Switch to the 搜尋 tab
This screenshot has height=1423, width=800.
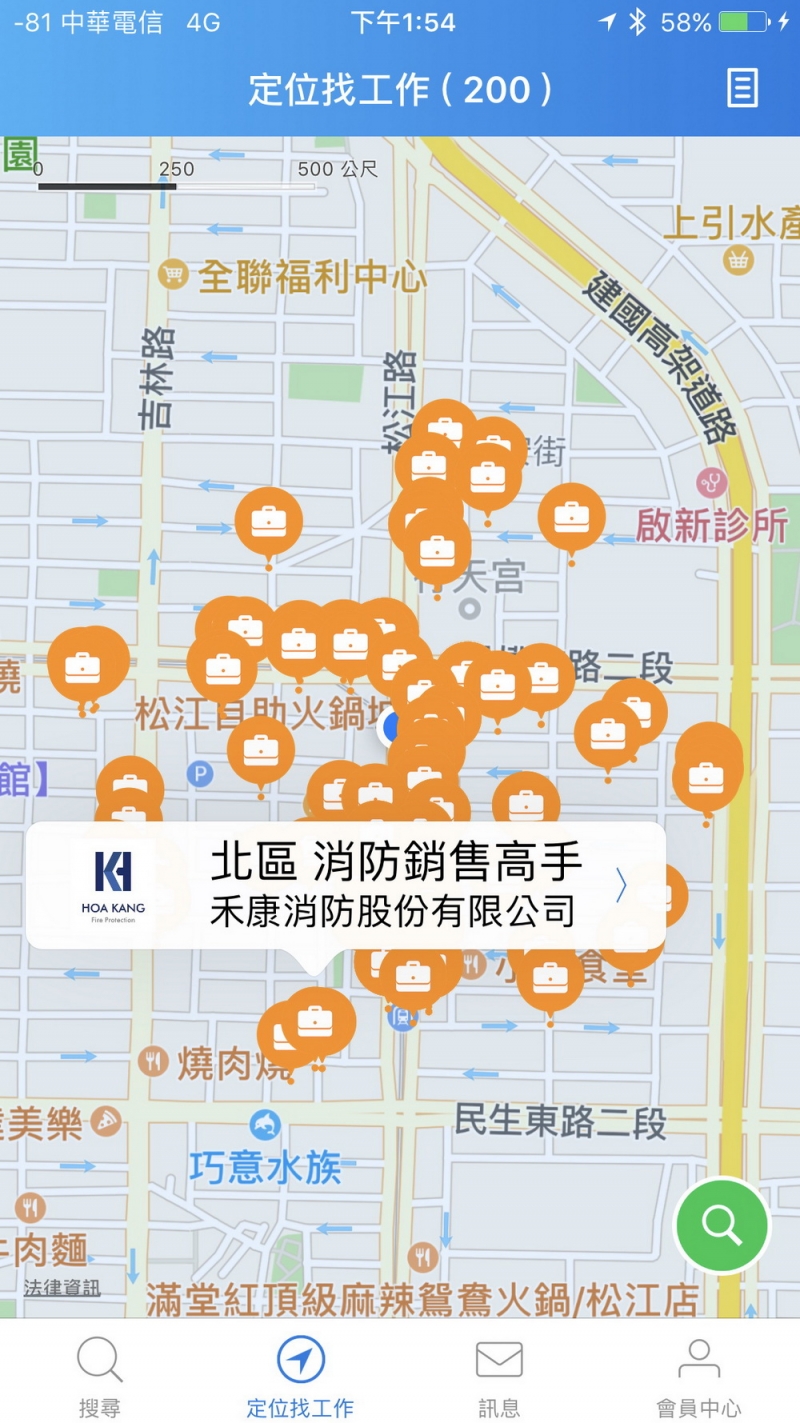(x=100, y=1378)
